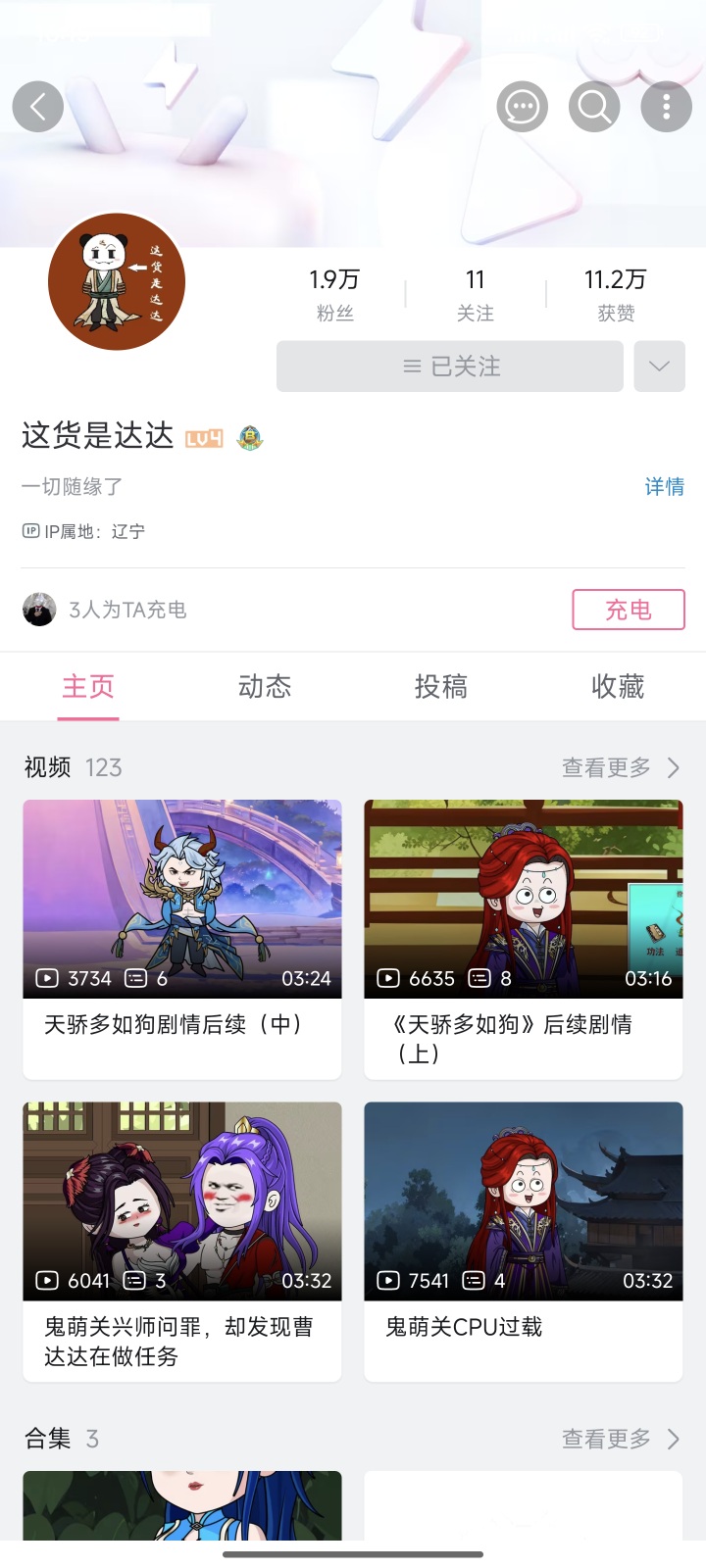This screenshot has height=1568, width=706.
Task: Tap the 充电 charge button
Action: point(628,610)
